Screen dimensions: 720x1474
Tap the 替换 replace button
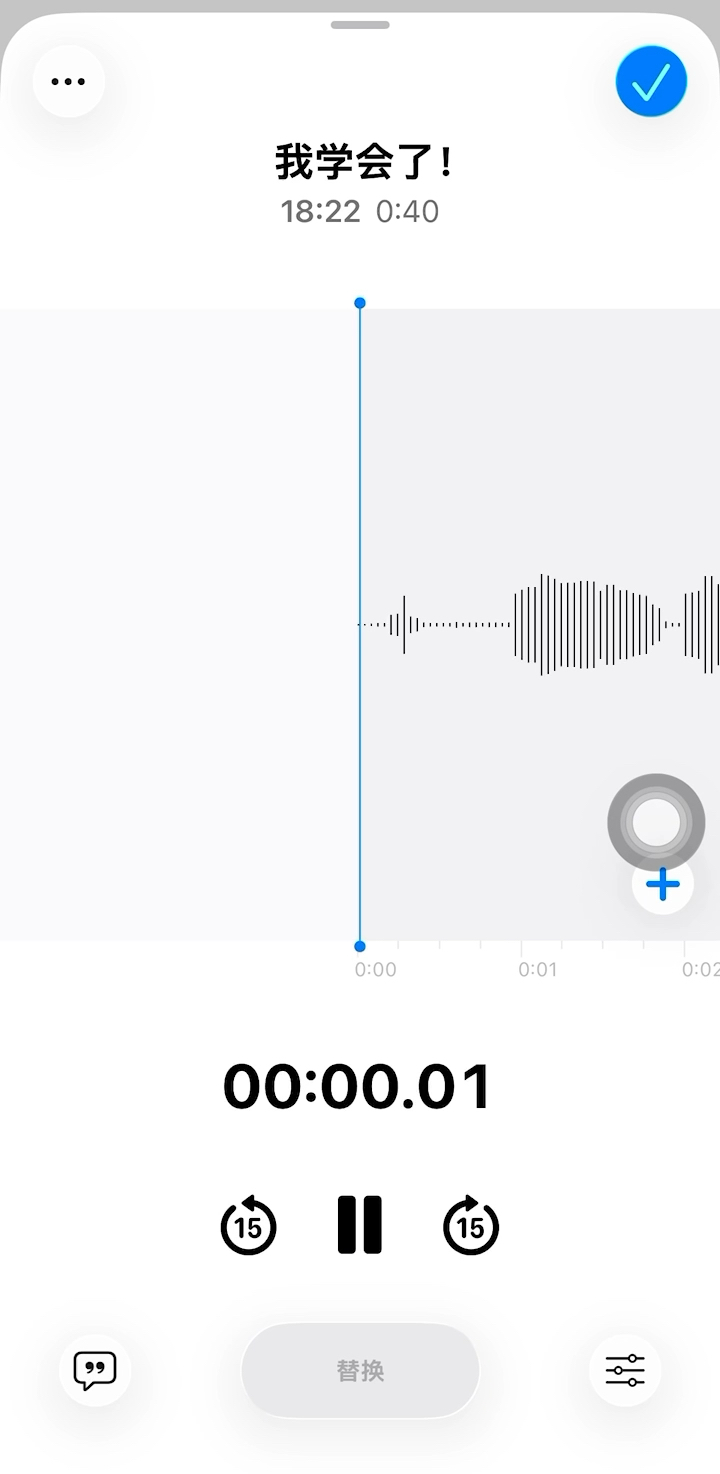(x=360, y=1370)
